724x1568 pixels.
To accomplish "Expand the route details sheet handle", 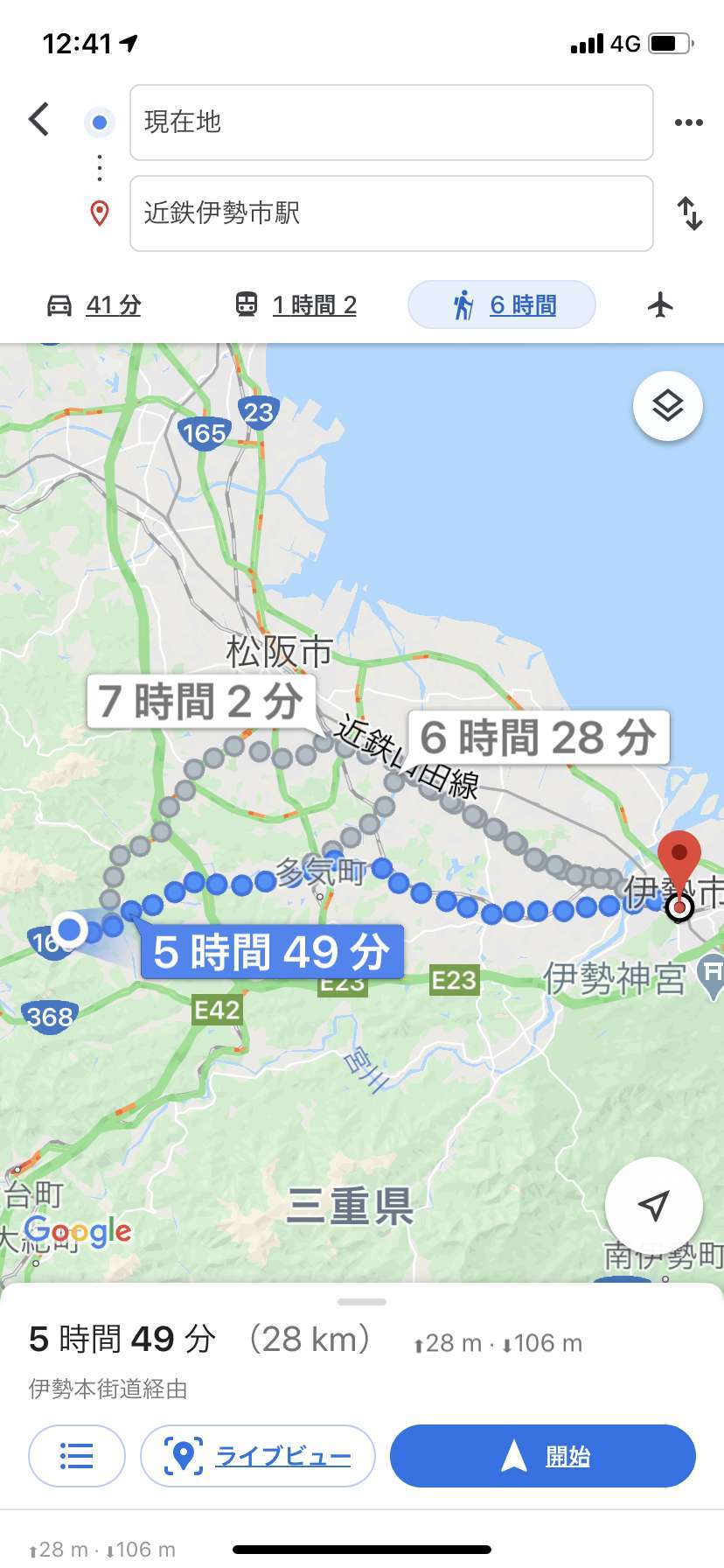I will pyautogui.click(x=362, y=1302).
